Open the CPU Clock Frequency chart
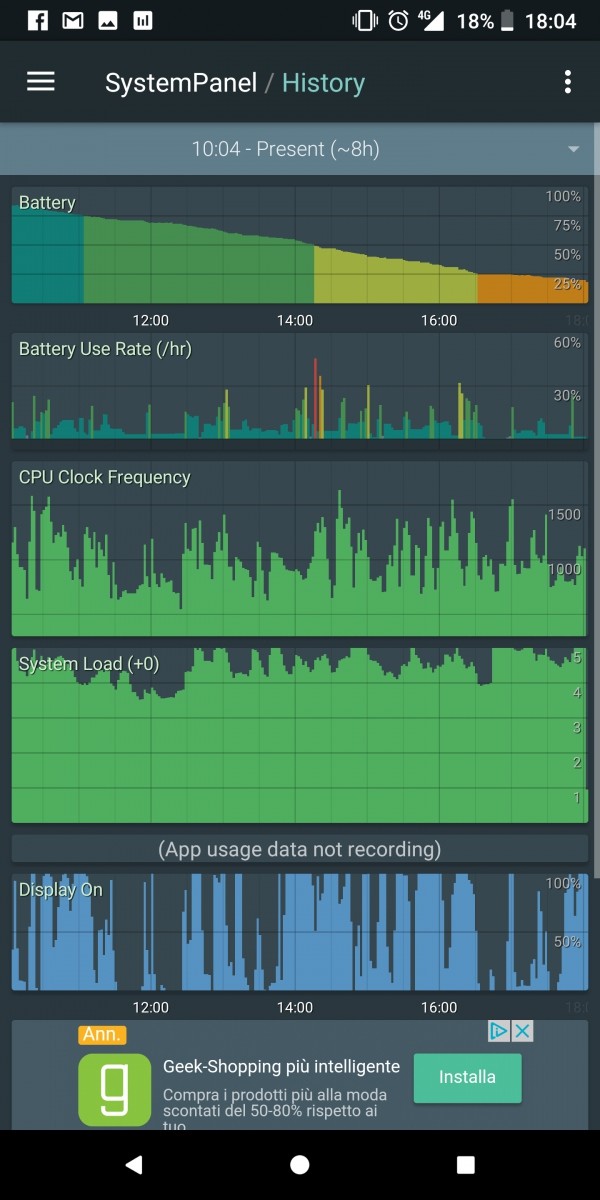This screenshot has height=1200, width=600. (x=300, y=548)
